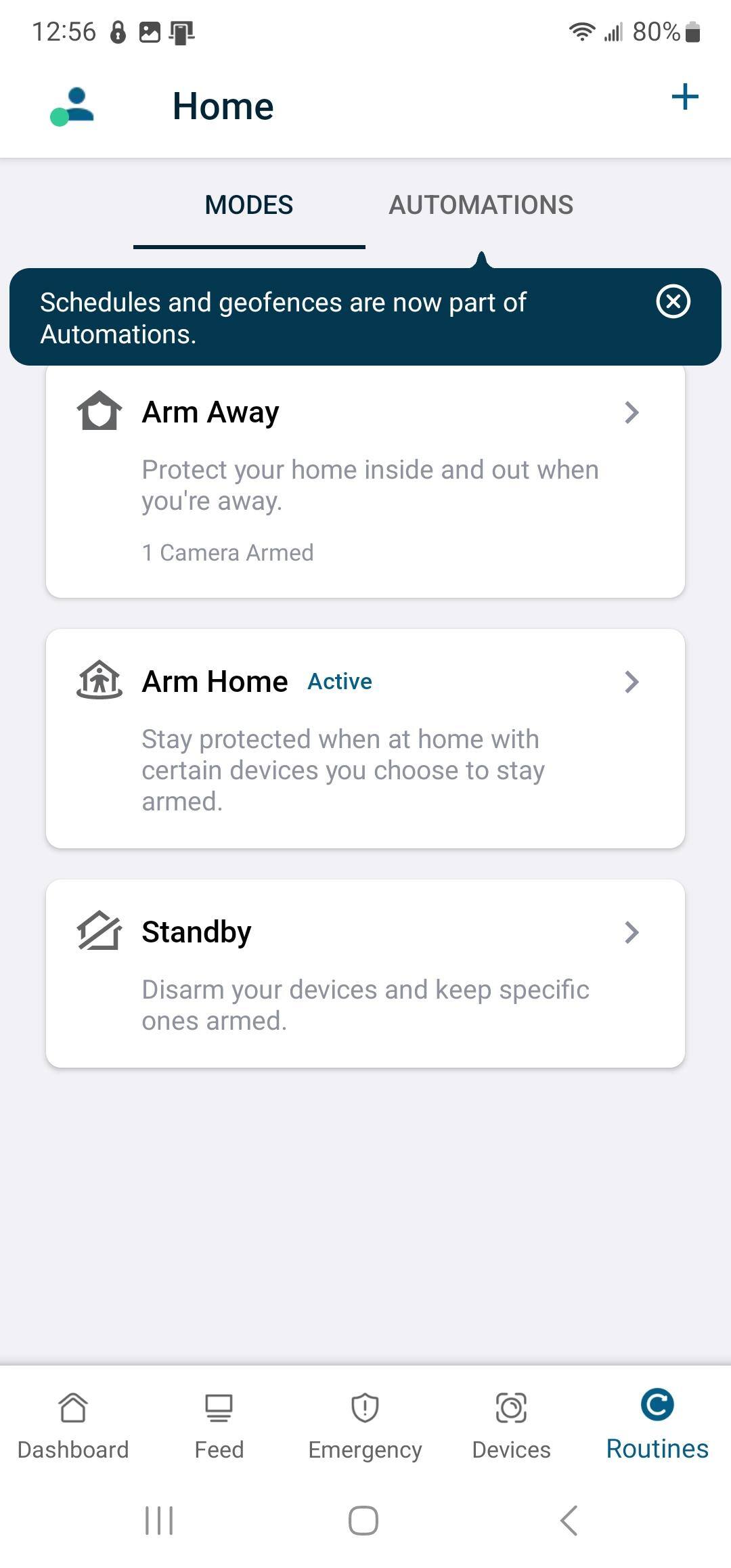The image size is (731, 1568).
Task: Open the Emergency tab
Action: pyautogui.click(x=365, y=1425)
